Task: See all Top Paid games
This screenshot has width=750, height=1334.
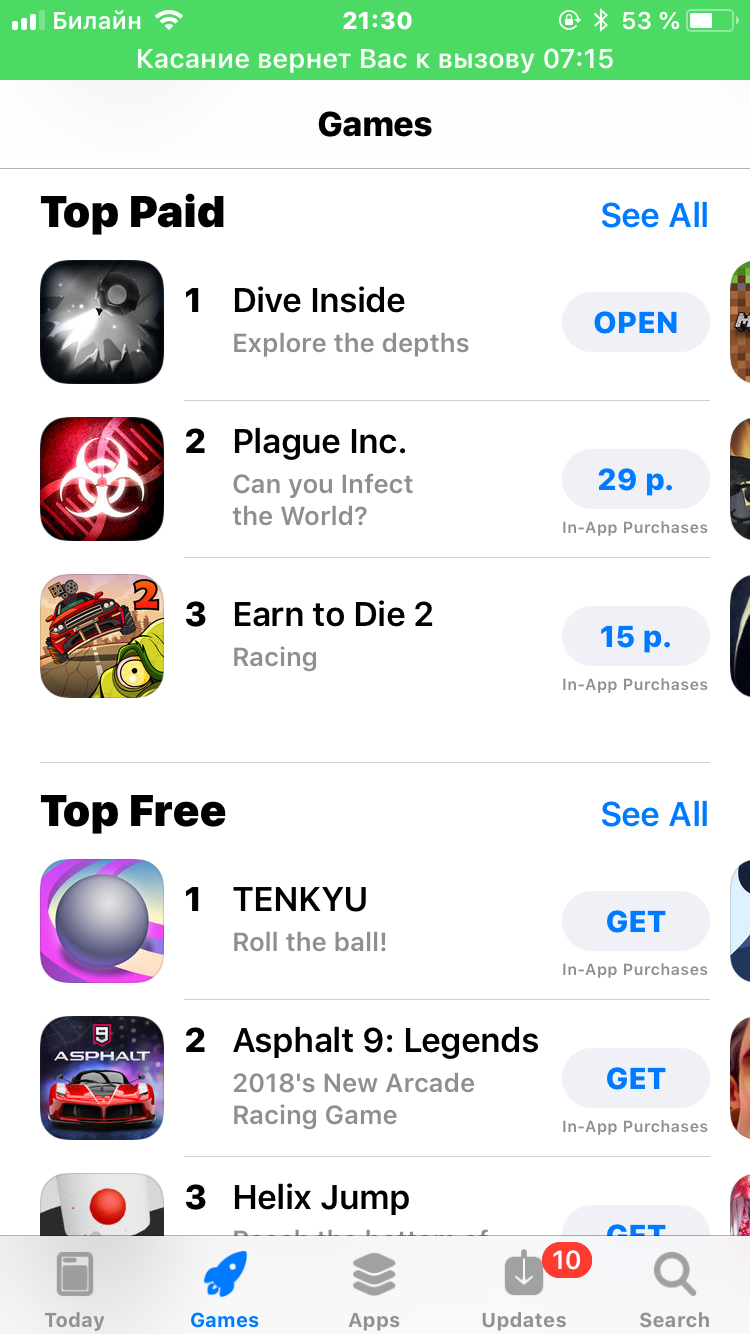Action: tap(654, 215)
